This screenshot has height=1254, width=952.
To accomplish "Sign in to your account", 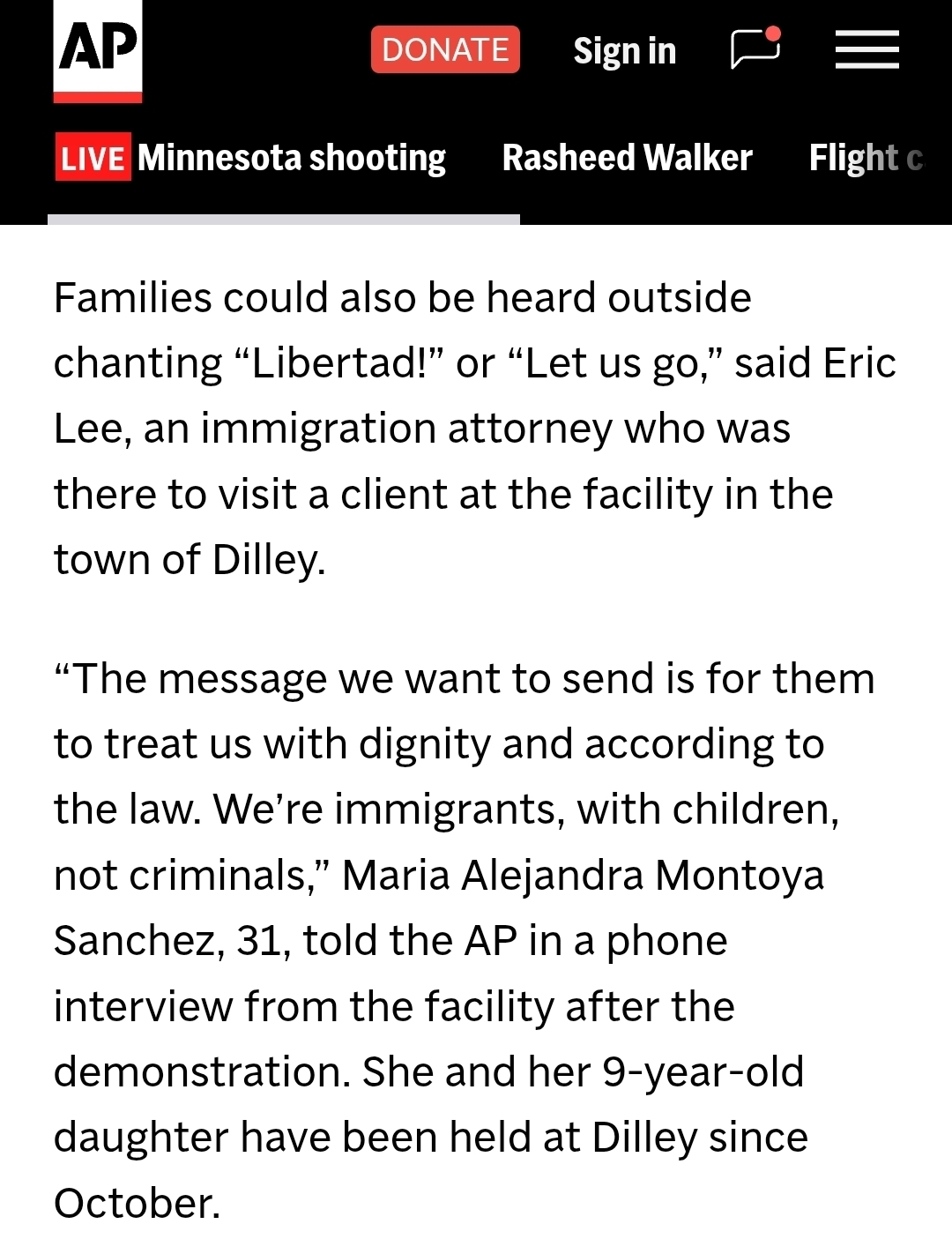I will (624, 51).
